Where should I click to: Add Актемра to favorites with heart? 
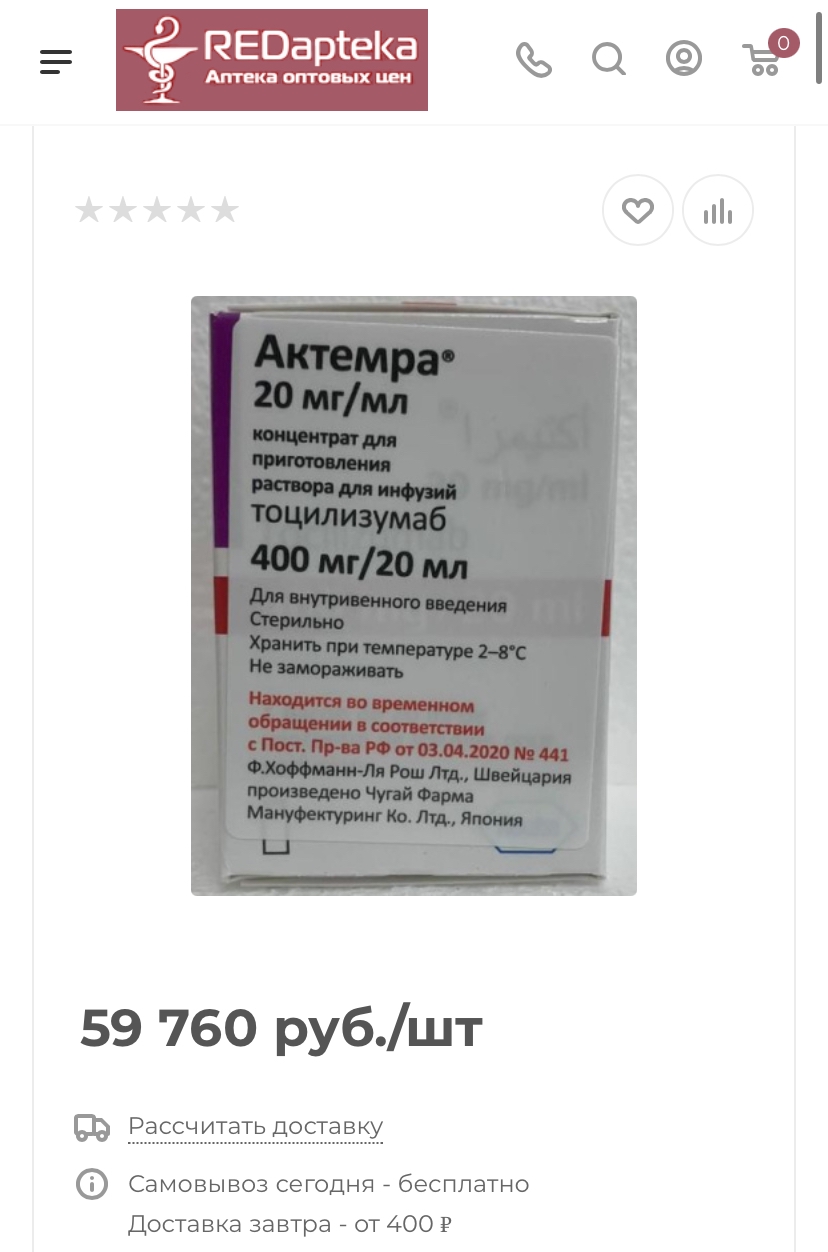(x=638, y=211)
